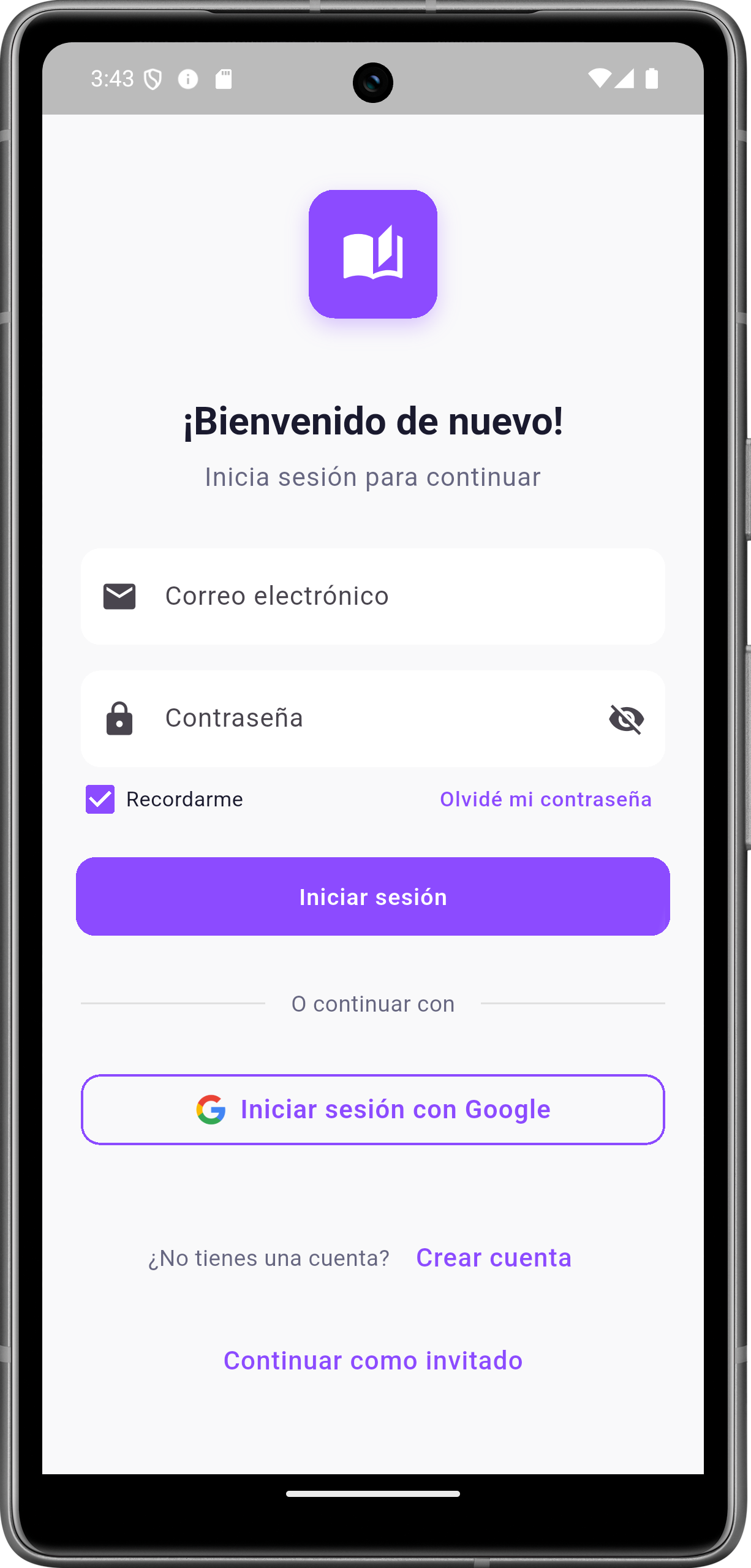The width and height of the screenshot is (751, 1568).
Task: Show the password with the eye icon
Action: click(626, 719)
